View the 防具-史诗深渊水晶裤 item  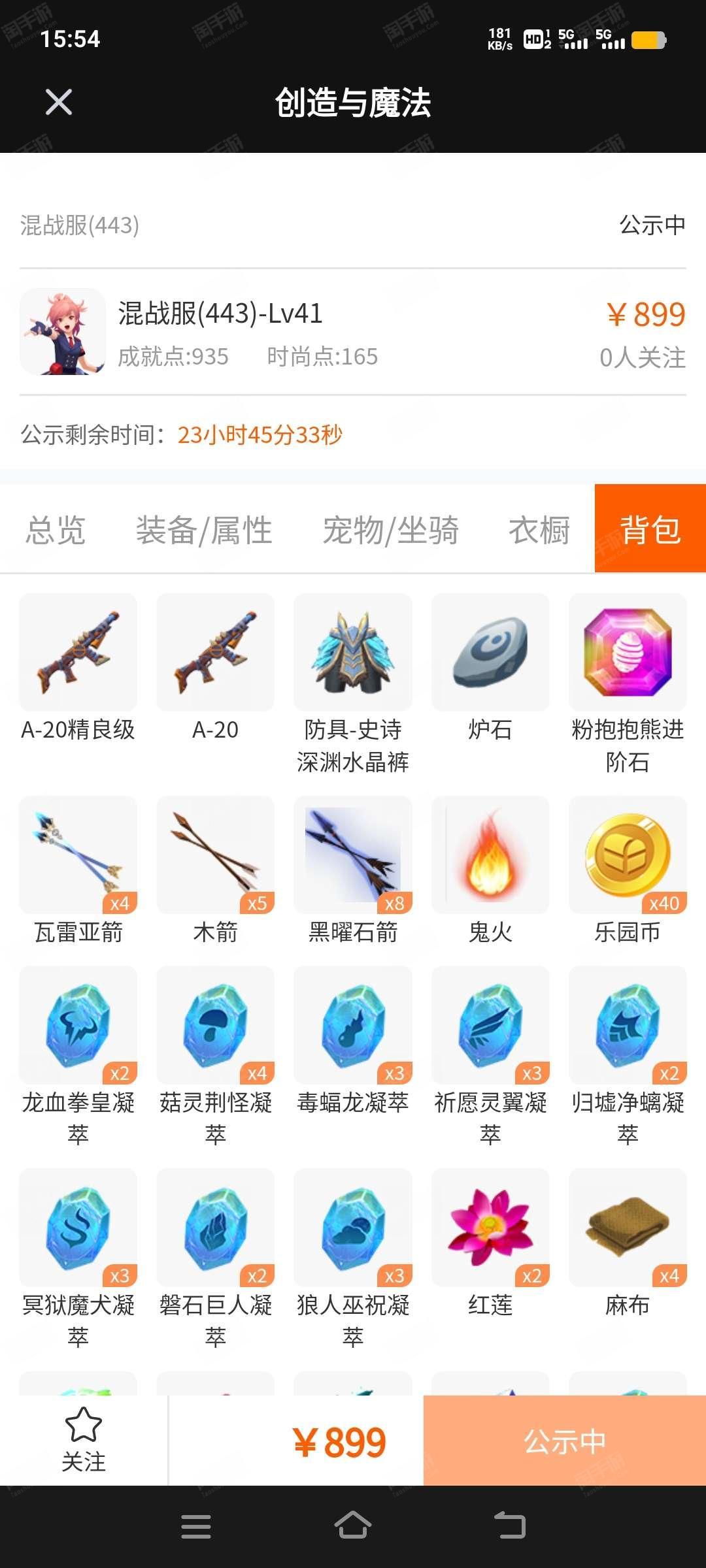(353, 652)
